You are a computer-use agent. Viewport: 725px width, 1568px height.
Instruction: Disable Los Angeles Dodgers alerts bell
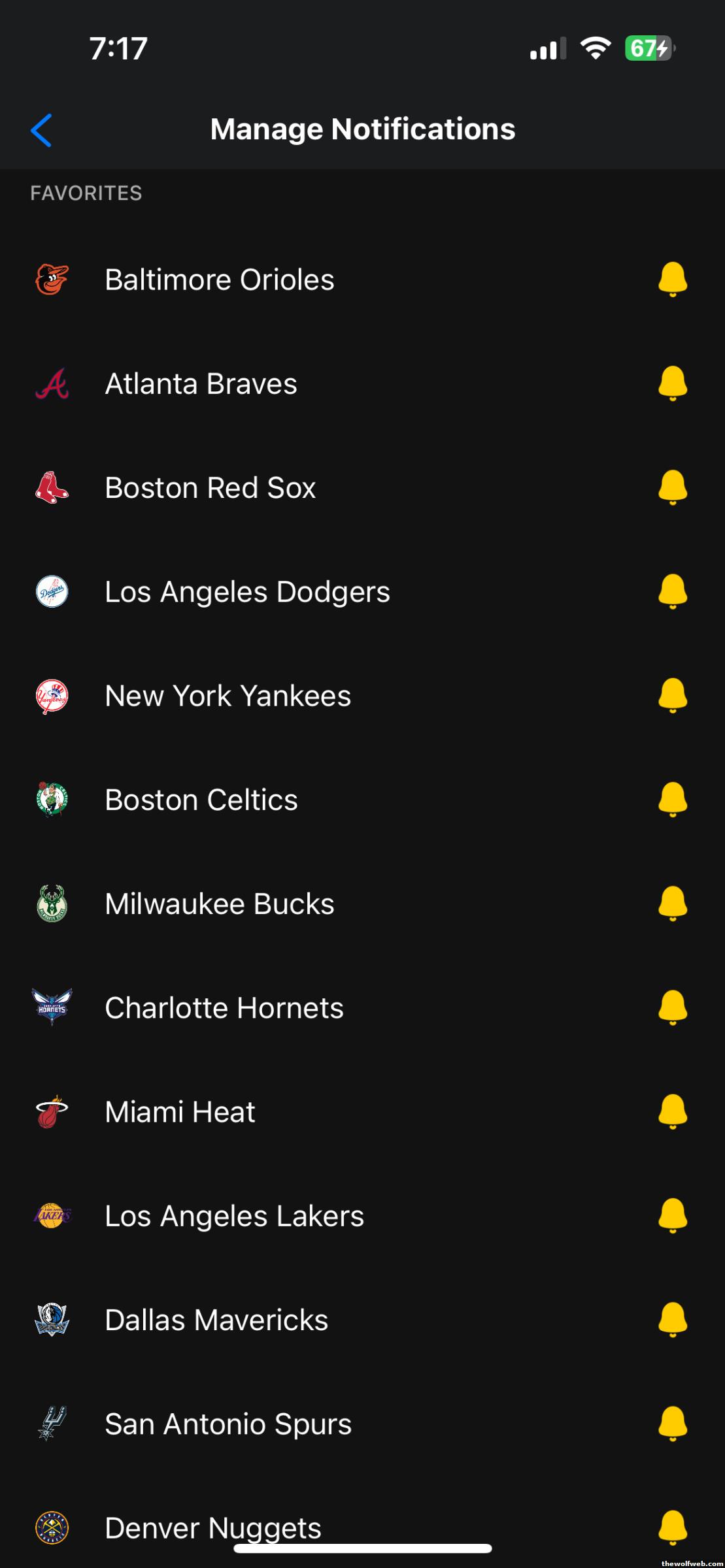(672, 591)
